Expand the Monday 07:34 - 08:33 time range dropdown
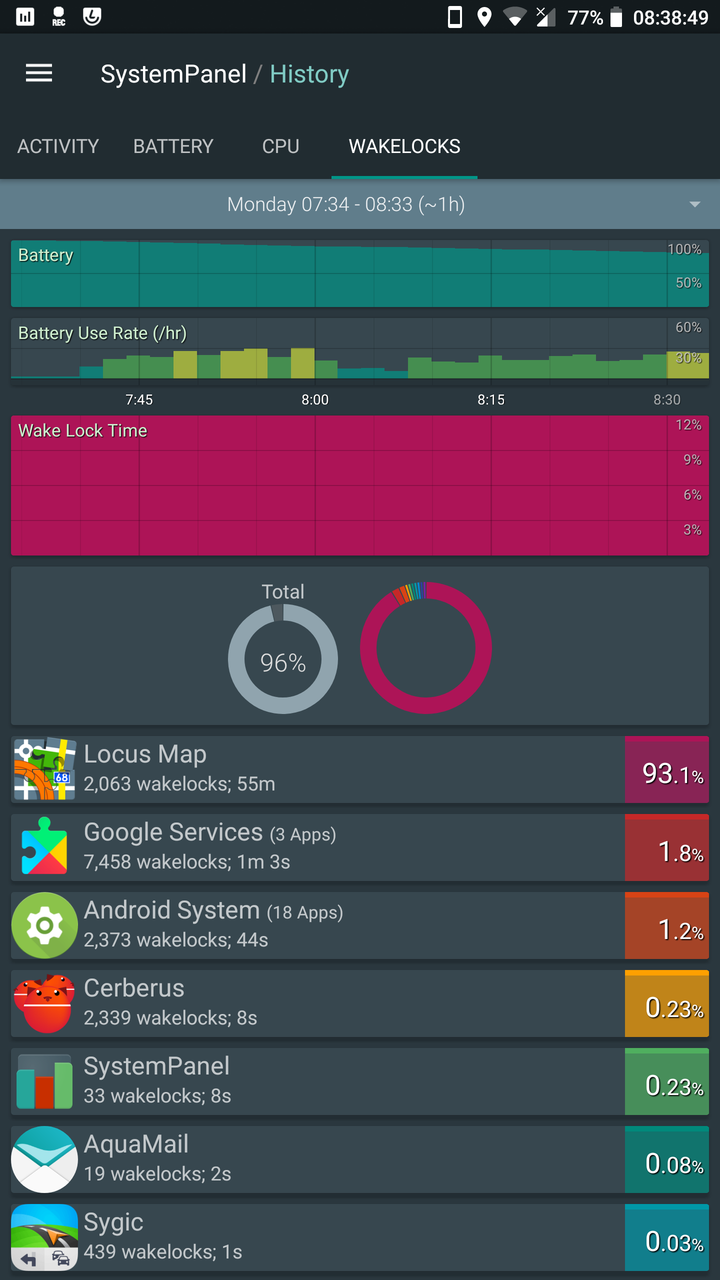This screenshot has width=720, height=1280. [360, 204]
